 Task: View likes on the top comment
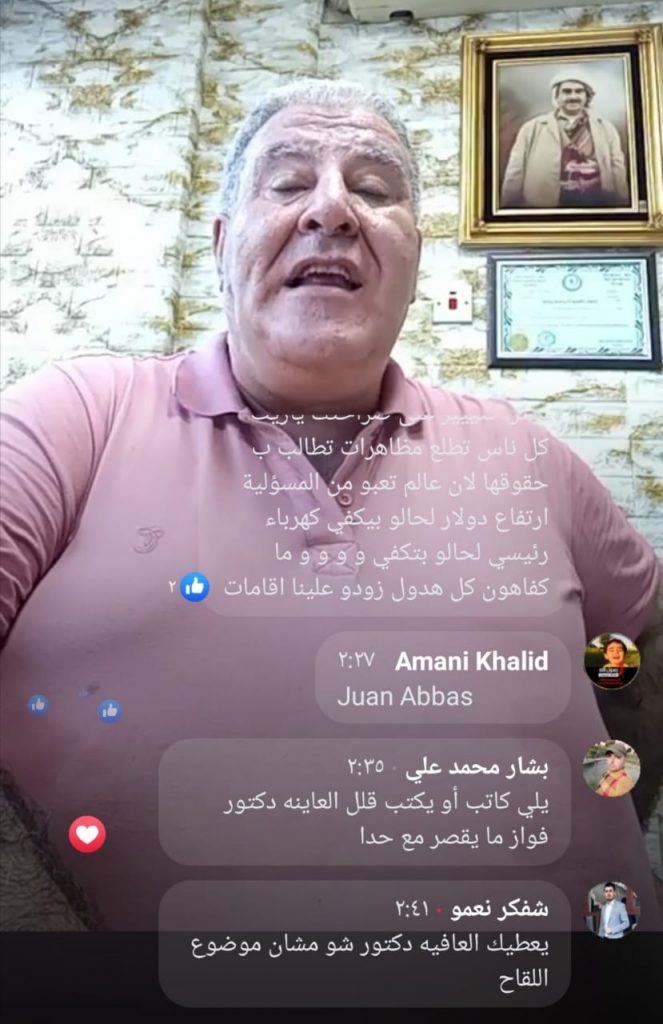point(193,587)
